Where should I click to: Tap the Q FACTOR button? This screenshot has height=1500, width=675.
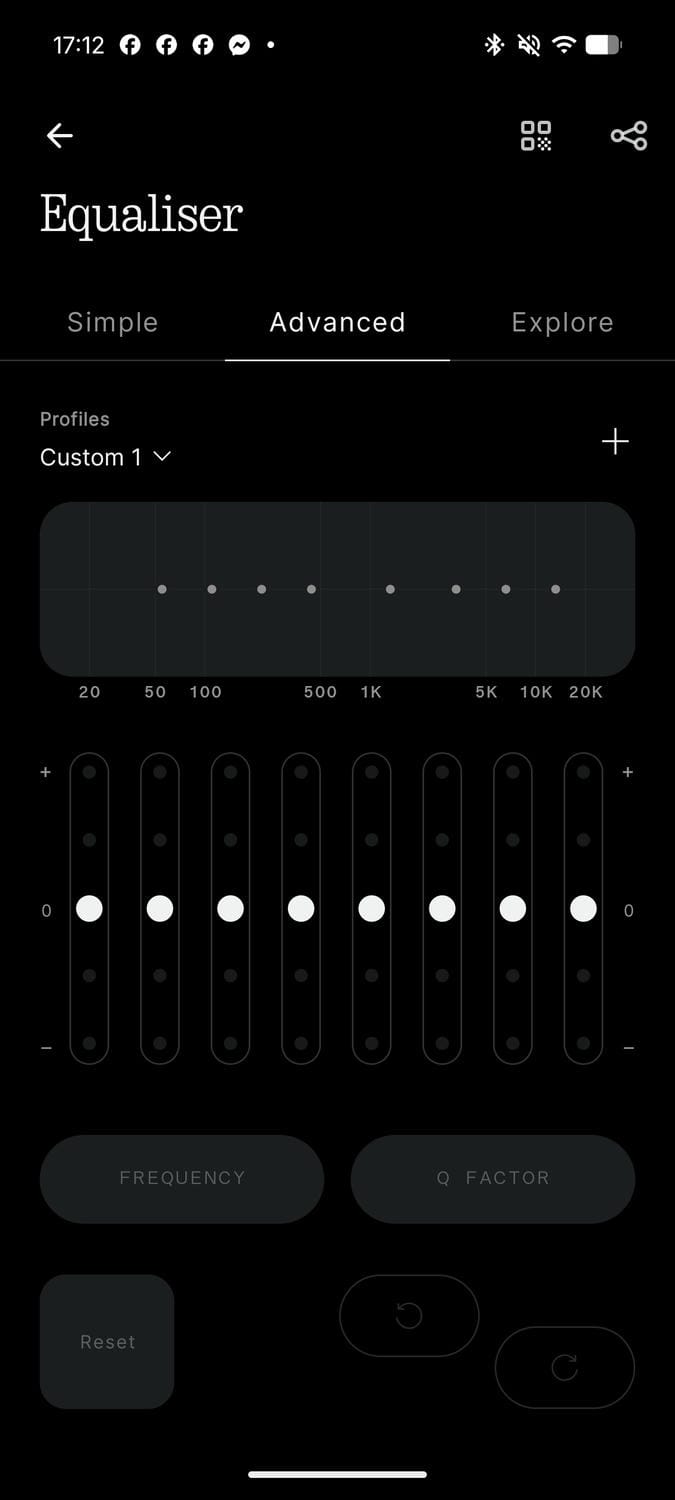(493, 1178)
